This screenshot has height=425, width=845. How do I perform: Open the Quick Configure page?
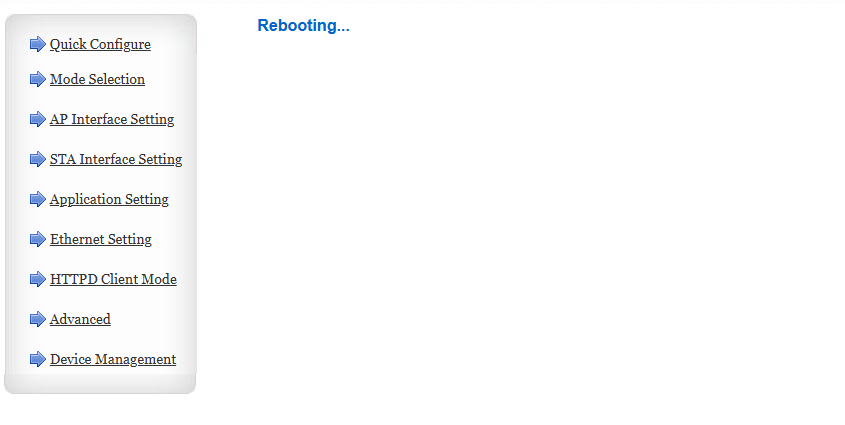point(100,44)
